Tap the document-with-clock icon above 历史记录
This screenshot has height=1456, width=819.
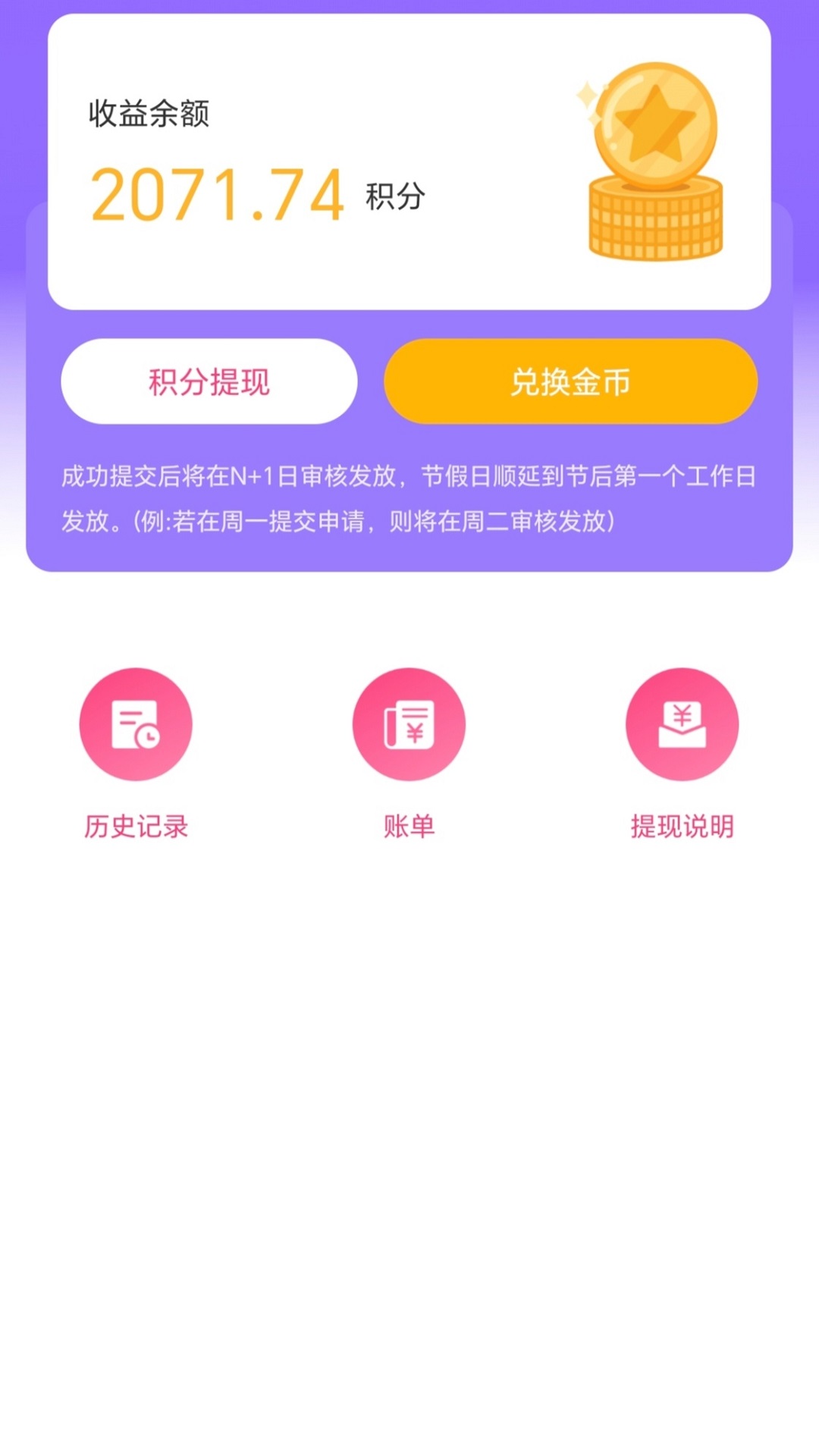135,724
